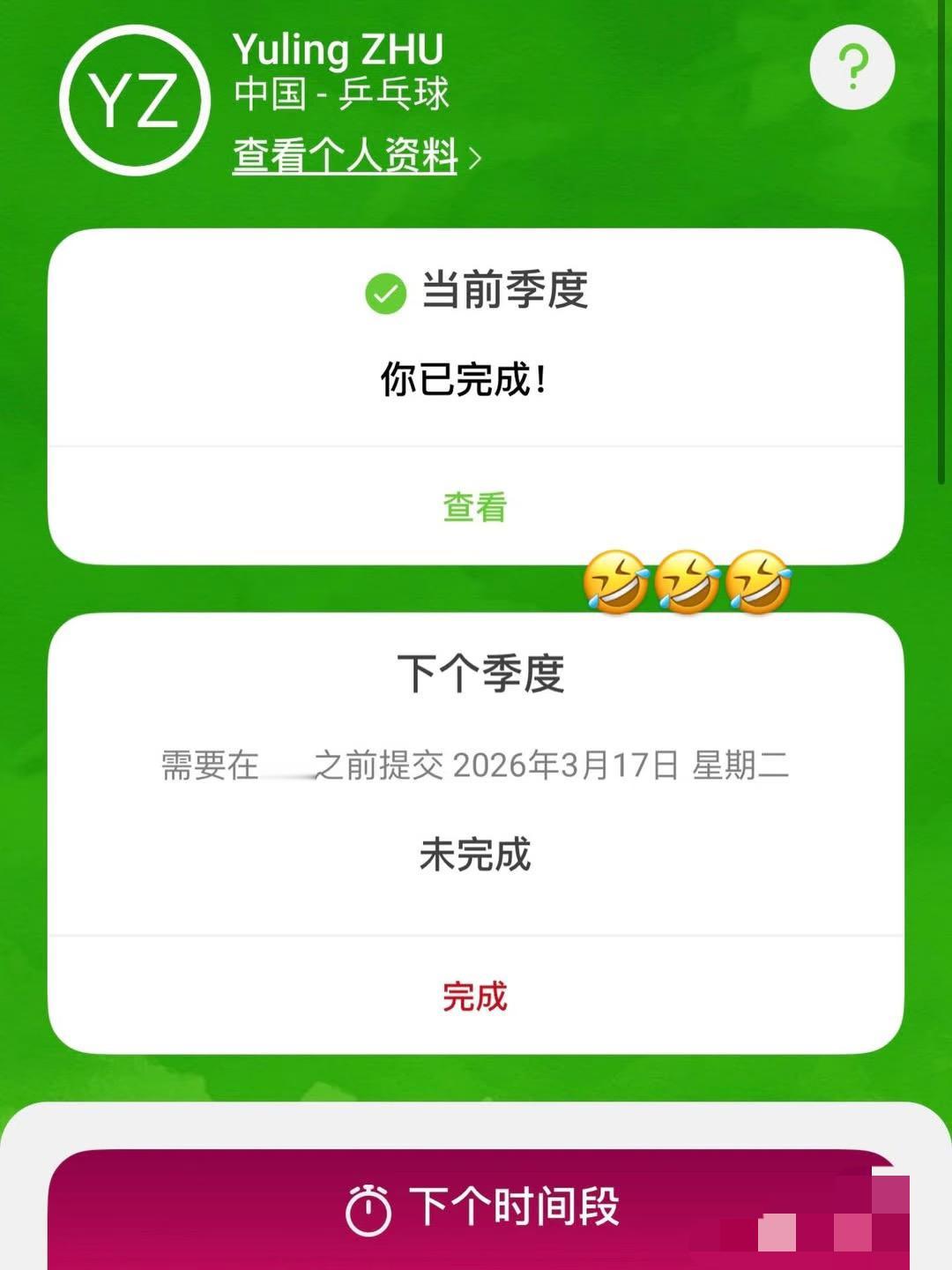Tap 查看 to view current quarter
The image size is (952, 1270).
[476, 504]
